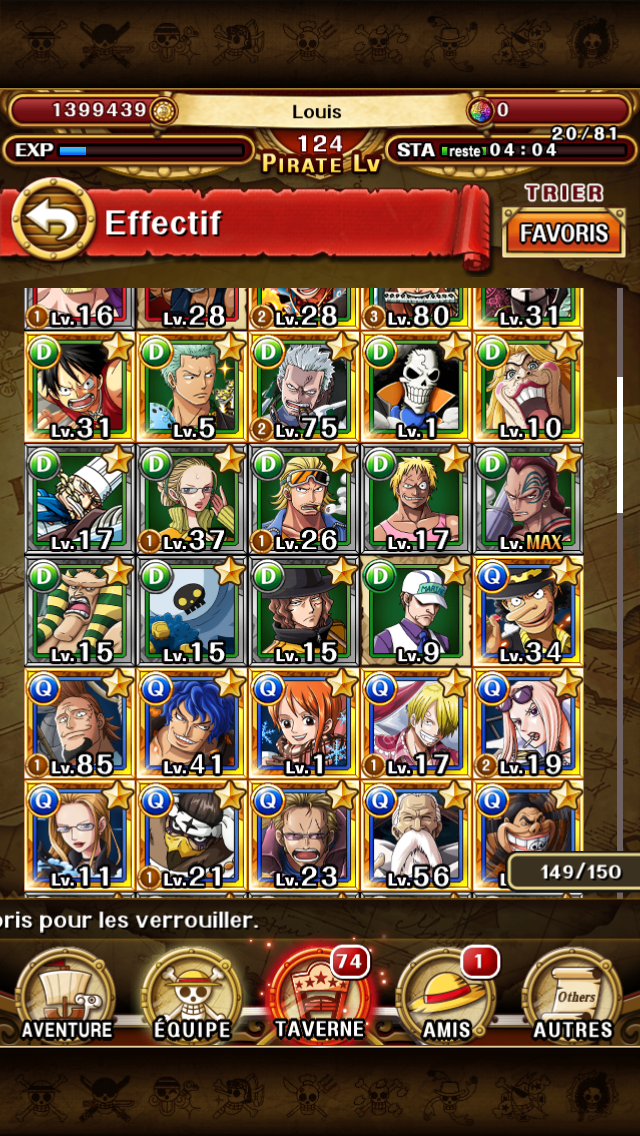The height and width of the screenshot is (1136, 640).
Task: Open the Lv.MAX character card
Action: point(530,497)
